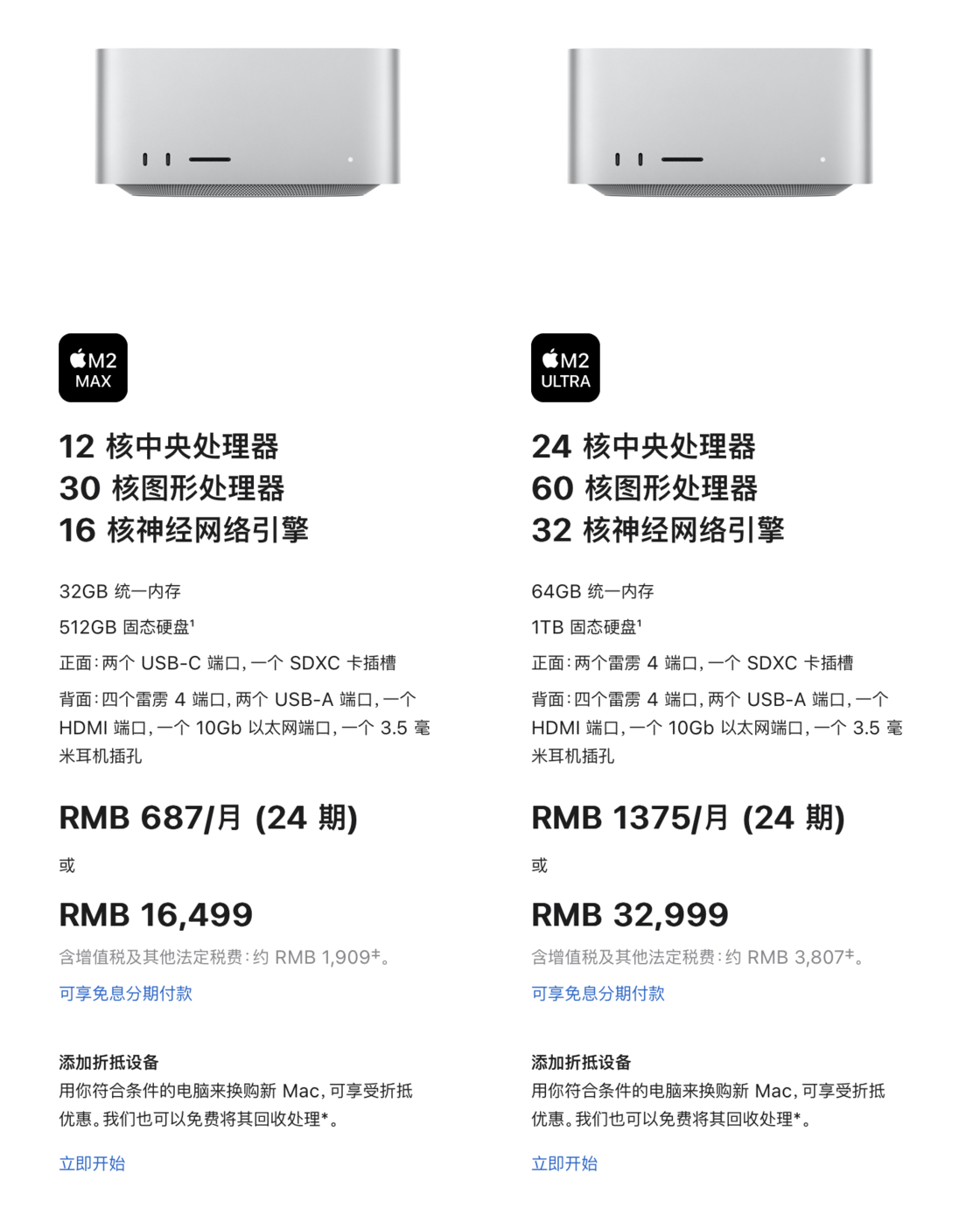
Task: Click the power indicator light on left Mac Studio
Action: coord(351,158)
